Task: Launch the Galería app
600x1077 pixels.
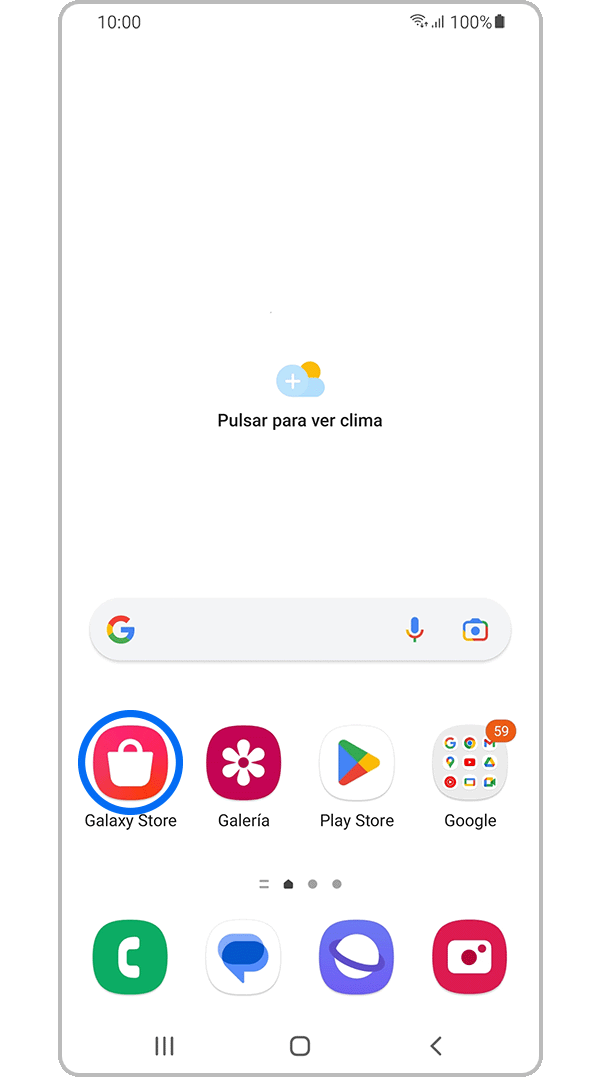Action: click(x=243, y=763)
